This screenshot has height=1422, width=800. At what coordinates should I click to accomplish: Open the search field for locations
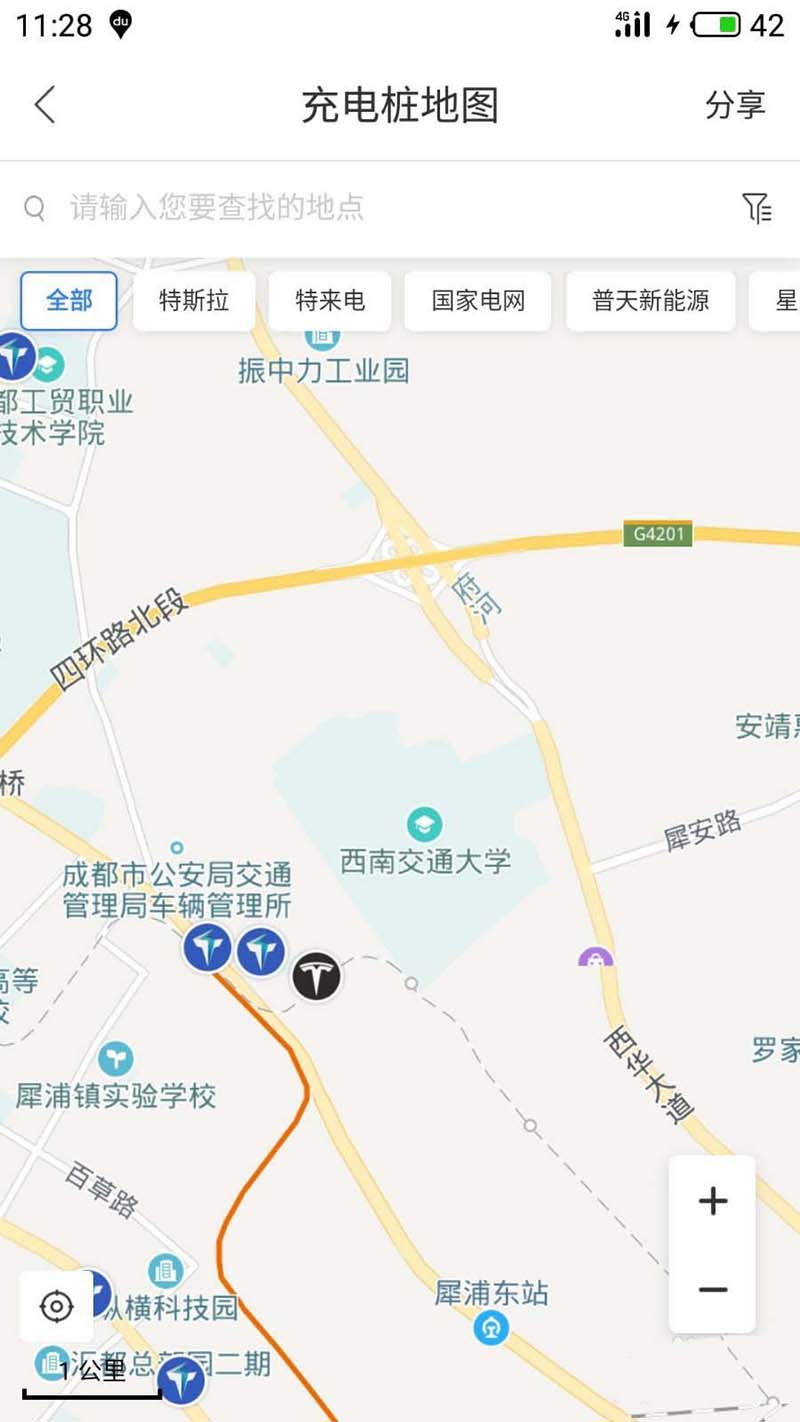(x=380, y=208)
